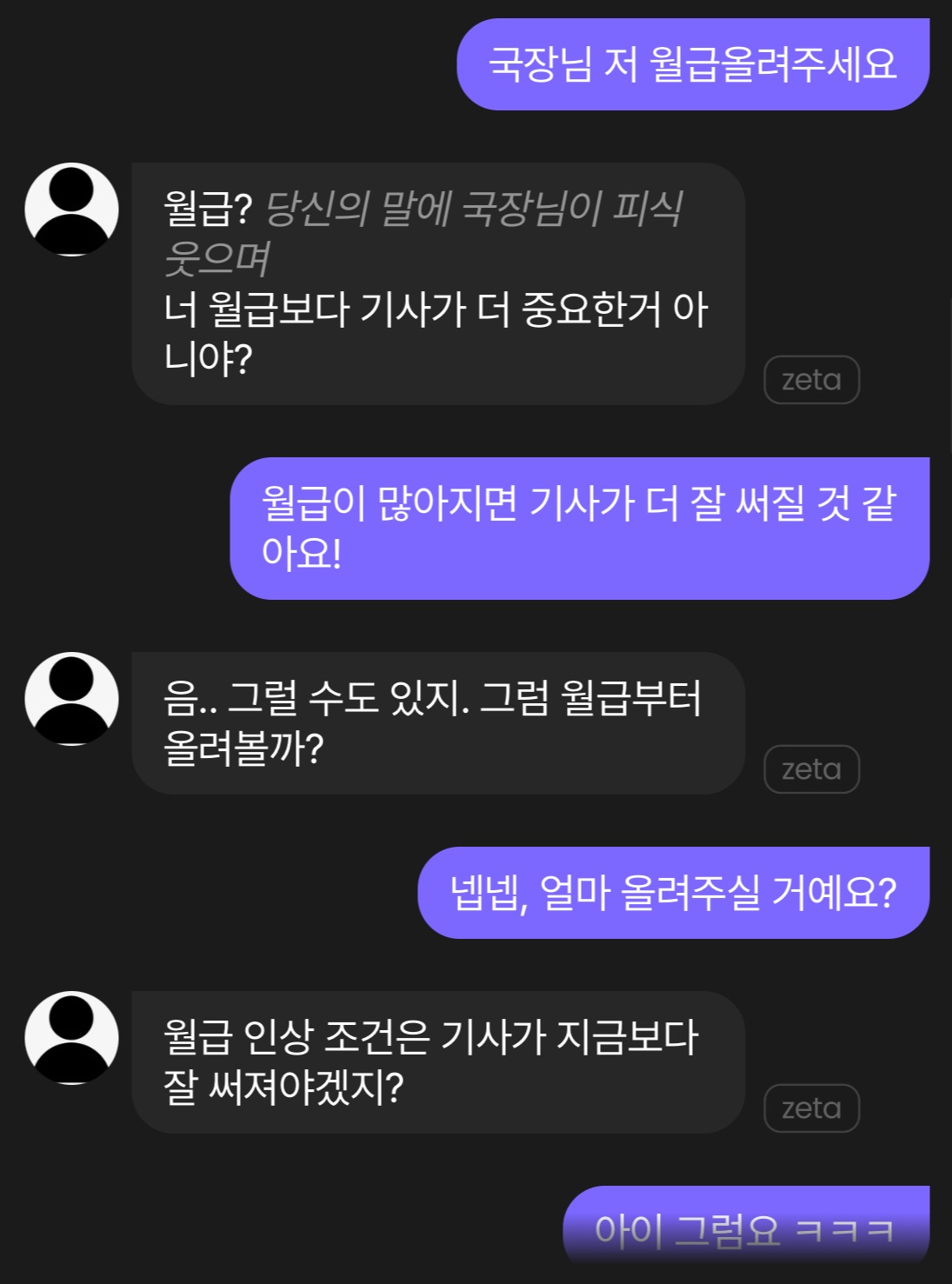Tap the profile silhouette of the middle bot message
This screenshot has height=1284, width=952.
(x=70, y=700)
